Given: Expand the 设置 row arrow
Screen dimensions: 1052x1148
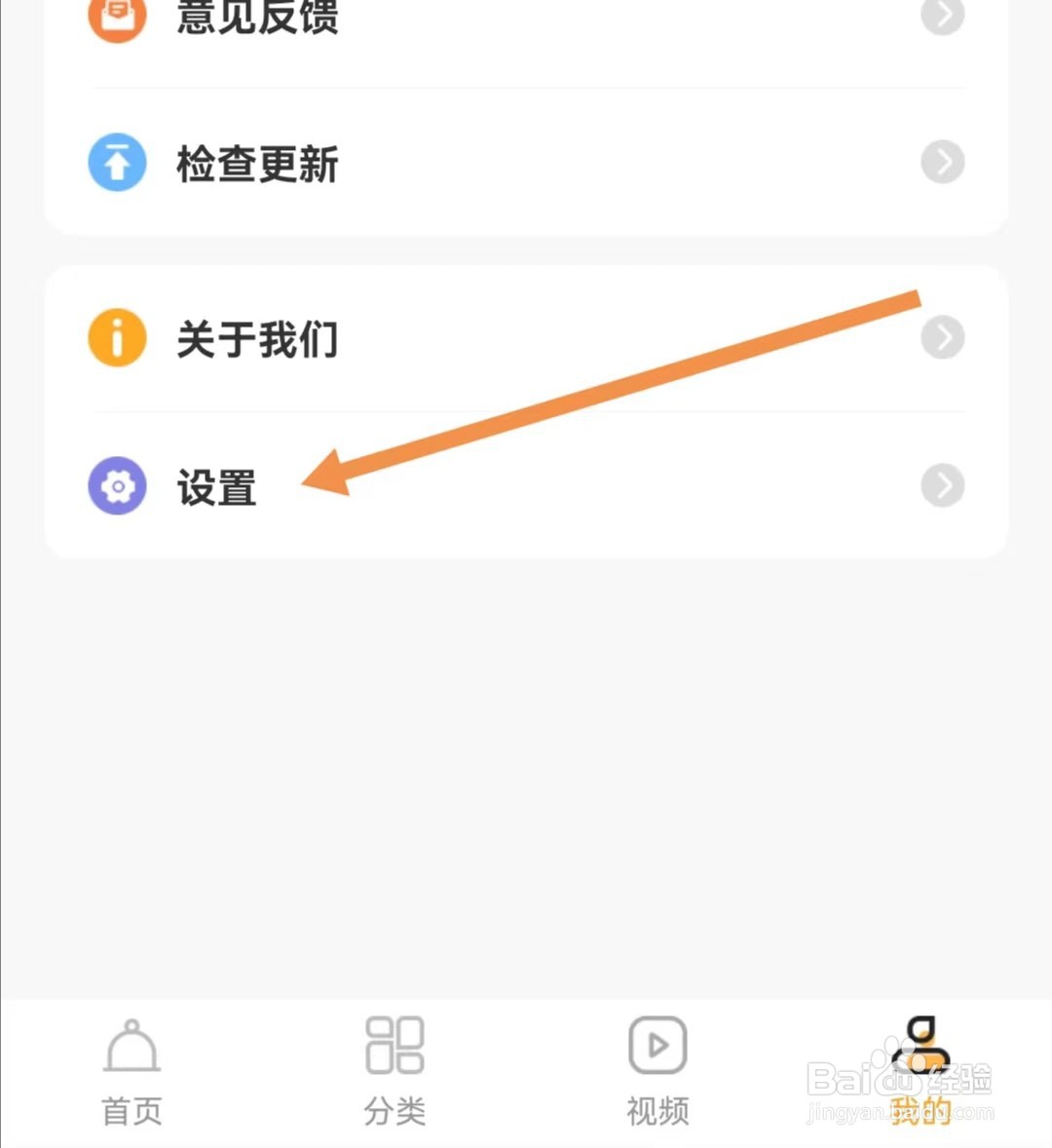Looking at the screenshot, I should [x=941, y=485].
